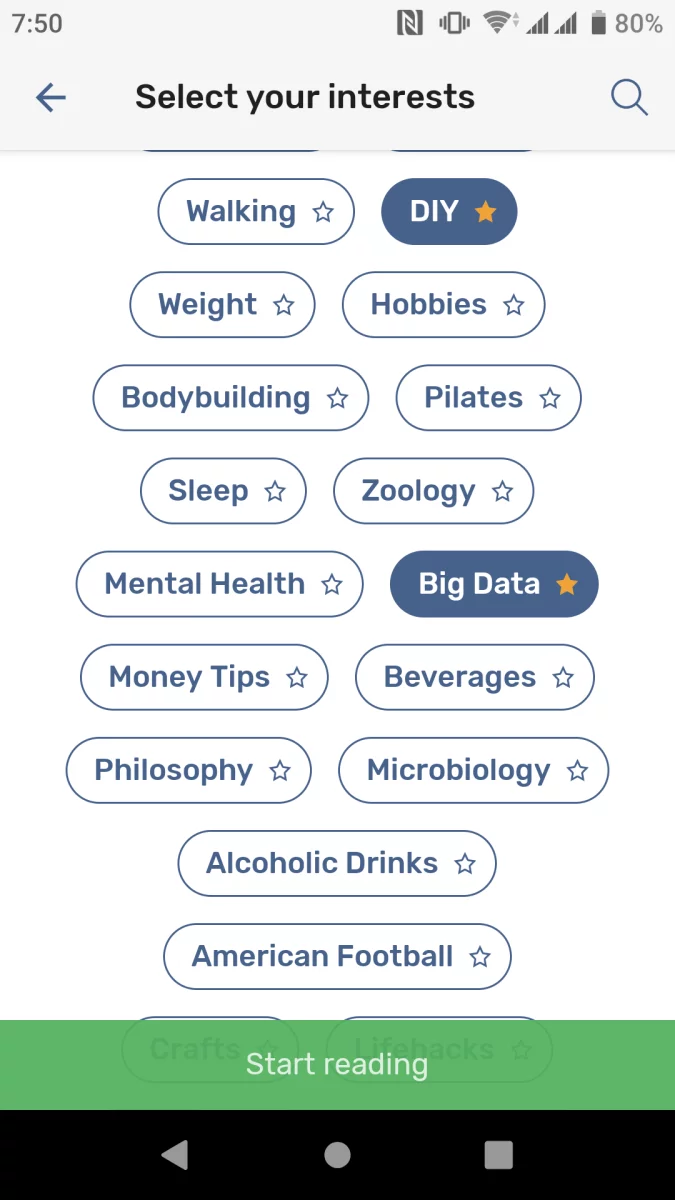Pick the Zoology chip

pos(433,491)
